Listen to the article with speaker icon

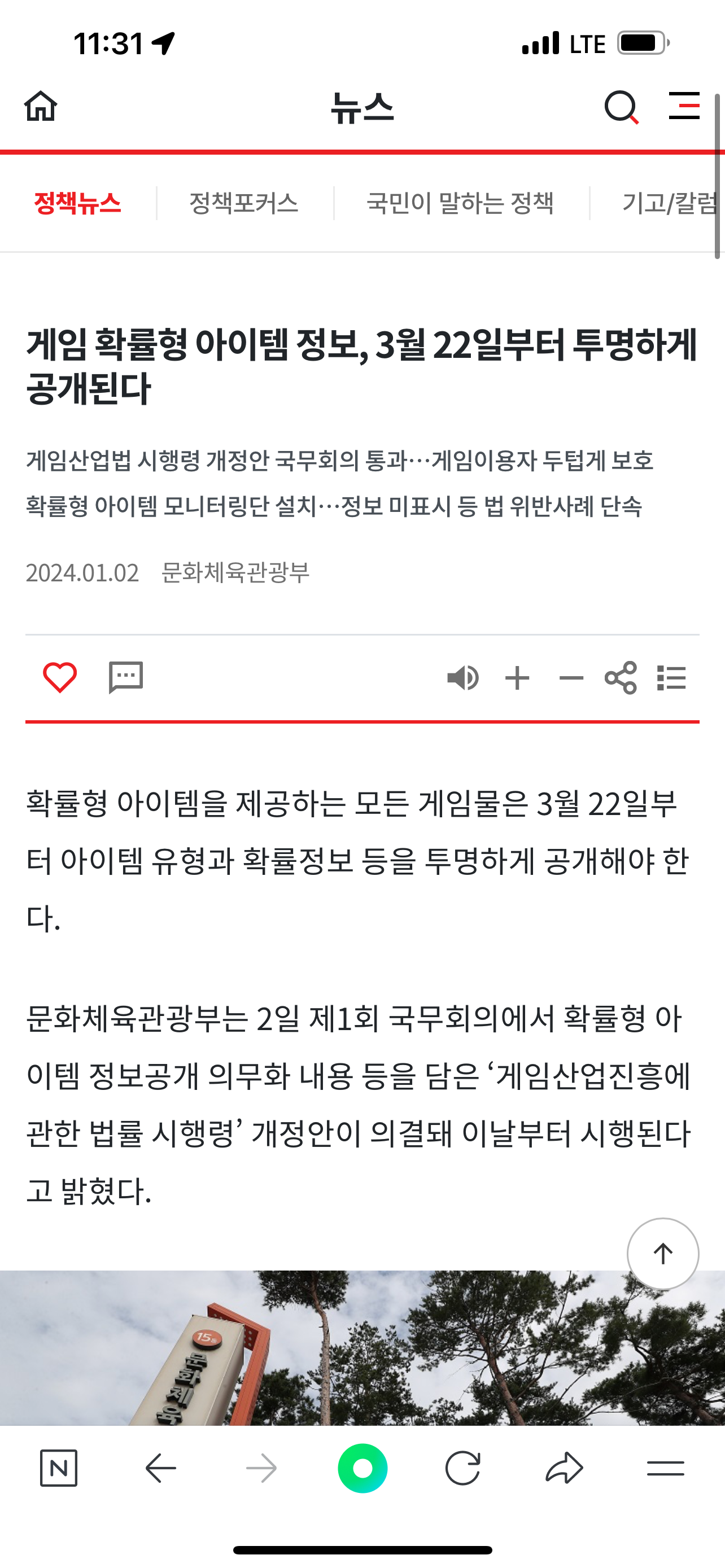(x=462, y=678)
